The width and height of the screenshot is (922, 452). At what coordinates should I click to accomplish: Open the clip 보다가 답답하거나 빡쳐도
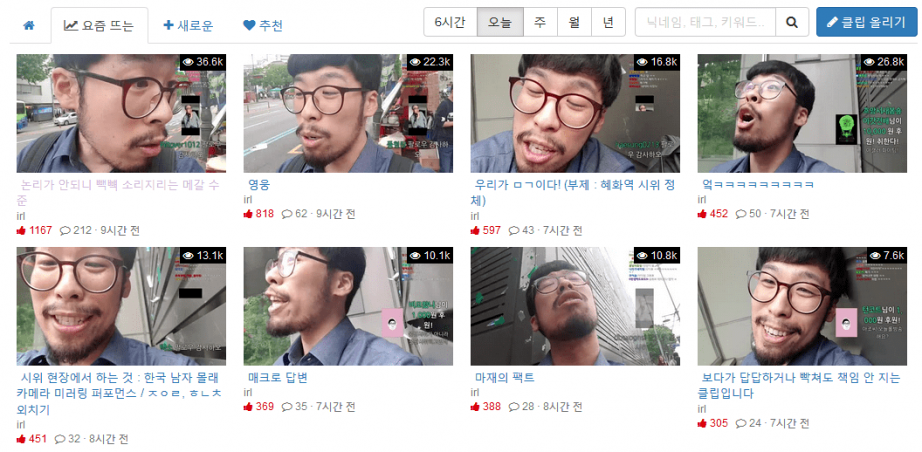click(x=800, y=378)
